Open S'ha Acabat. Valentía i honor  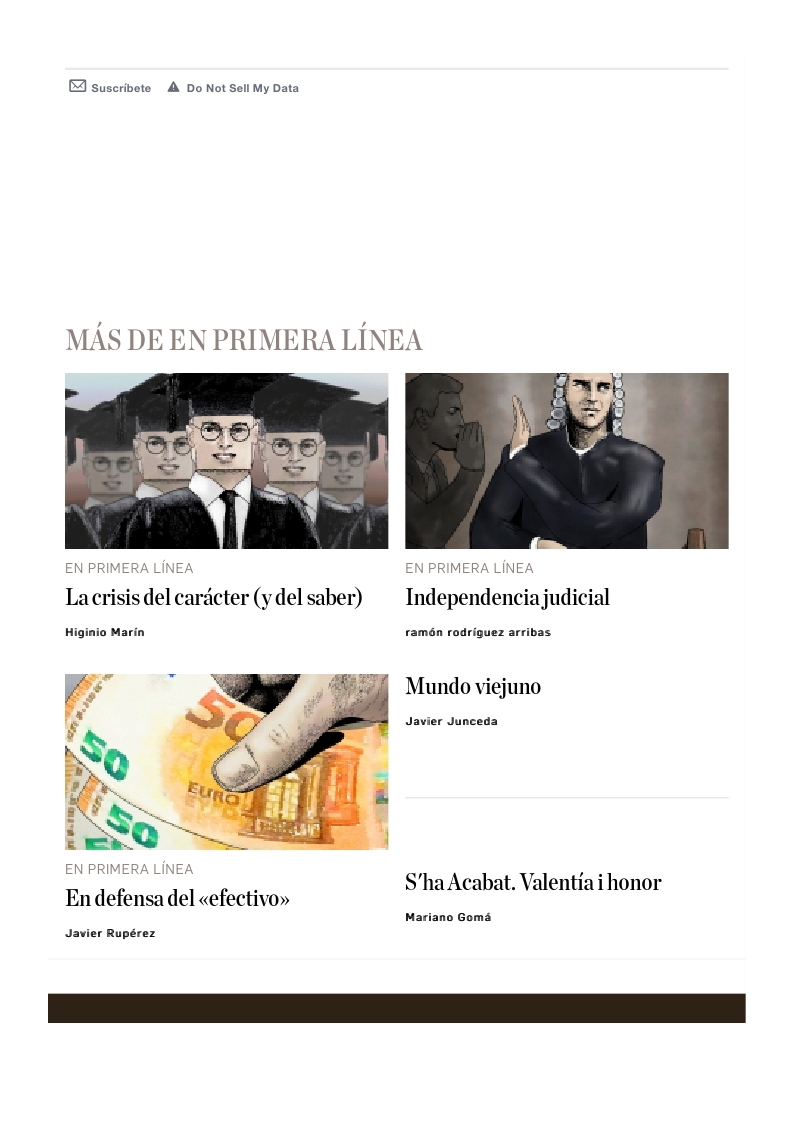coord(533,883)
